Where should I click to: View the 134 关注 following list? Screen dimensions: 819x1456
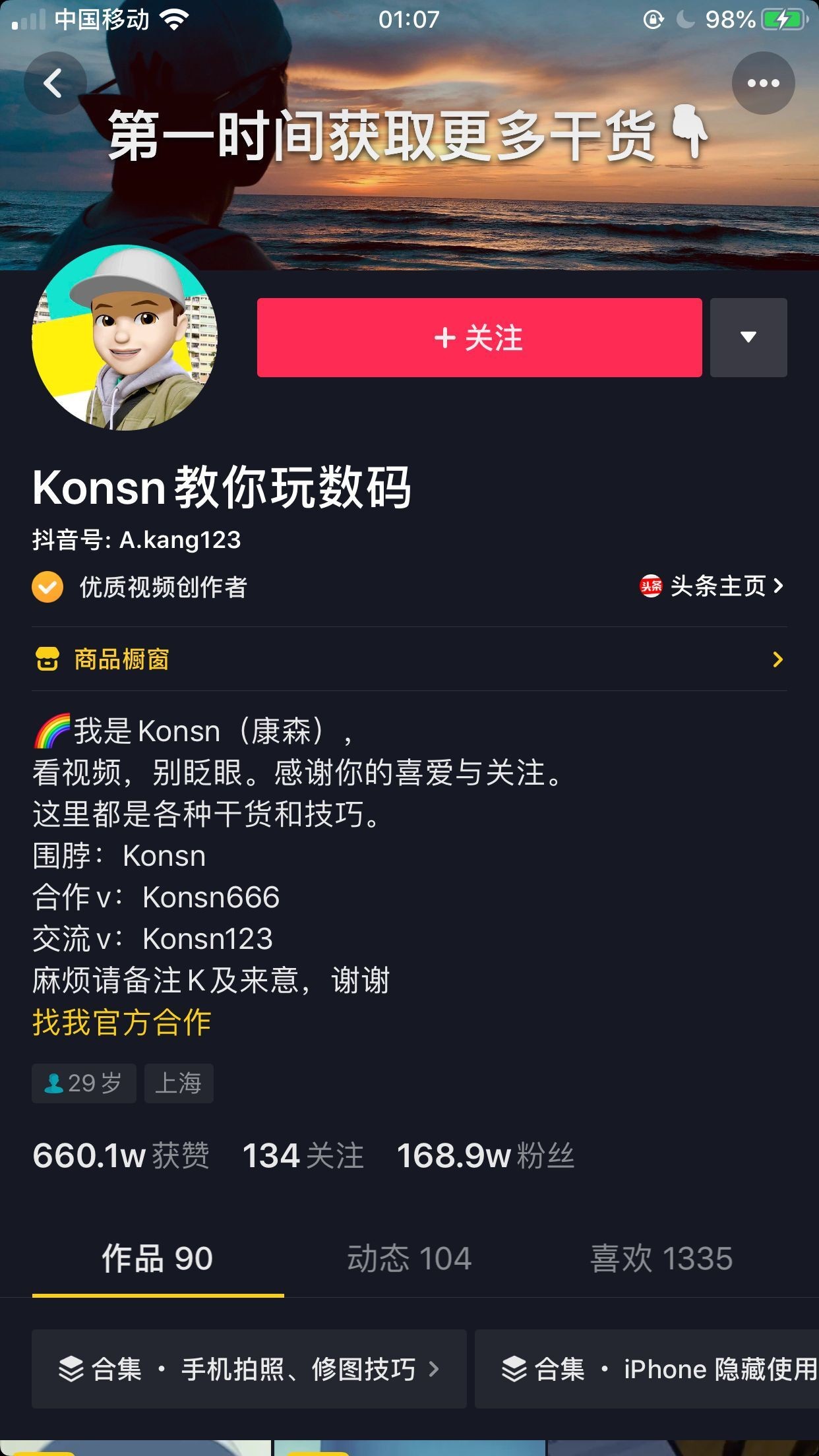[x=303, y=1156]
